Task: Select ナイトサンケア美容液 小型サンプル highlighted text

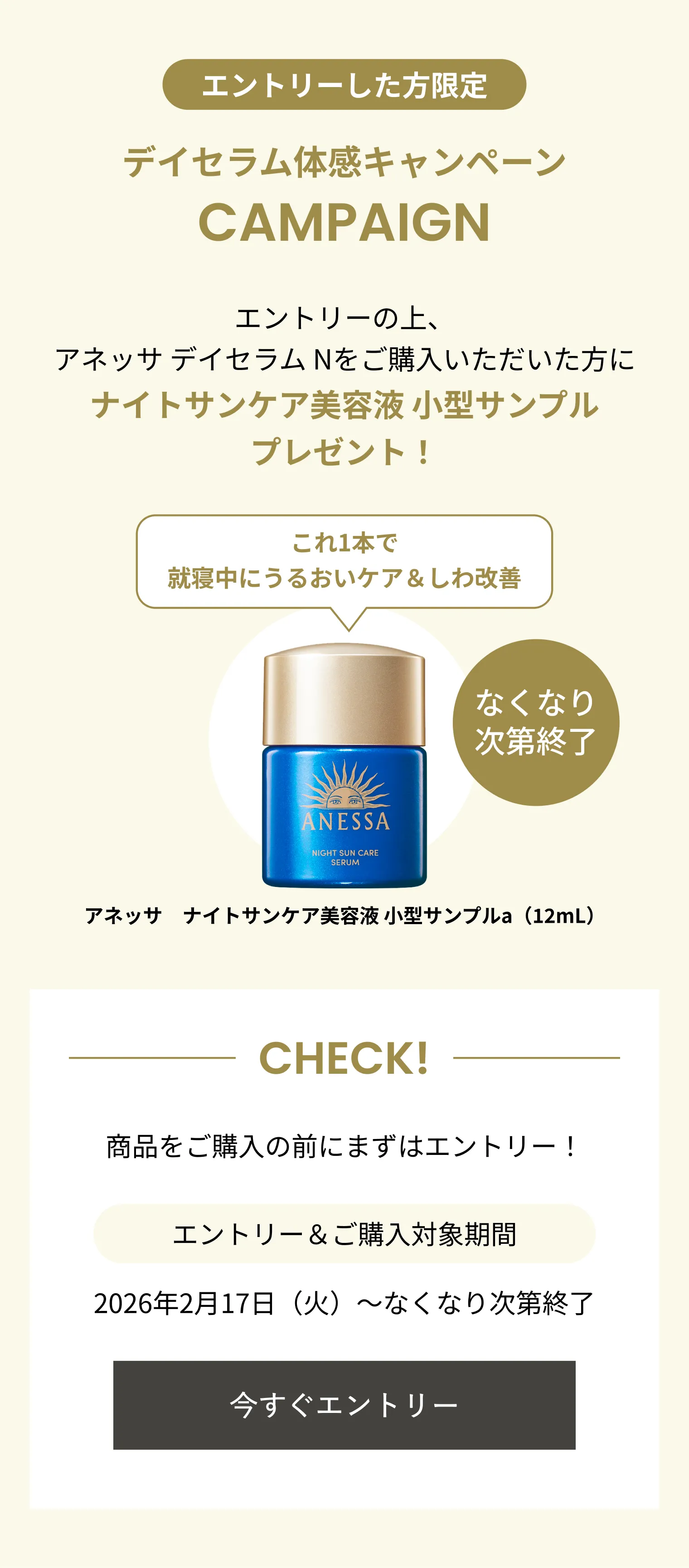Action: tap(344, 405)
